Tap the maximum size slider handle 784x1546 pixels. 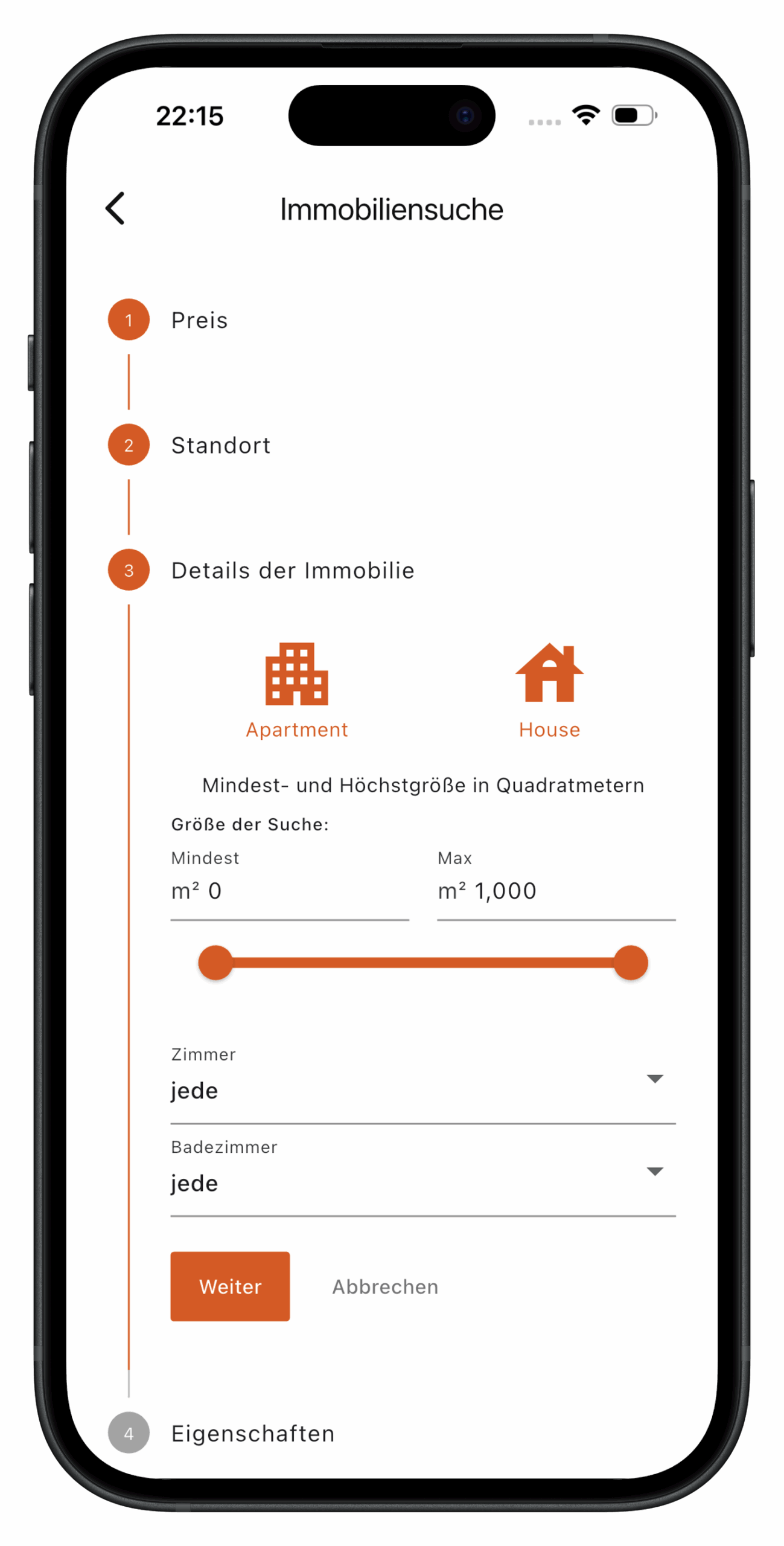630,963
